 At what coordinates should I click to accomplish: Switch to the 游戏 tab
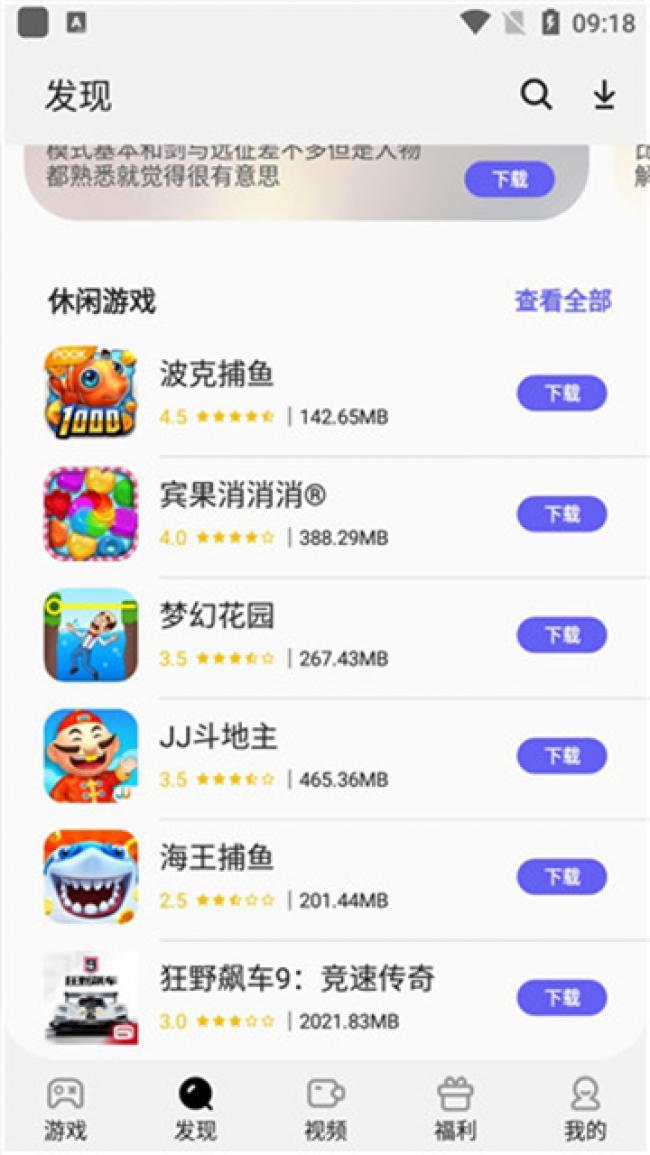[x=65, y=1109]
